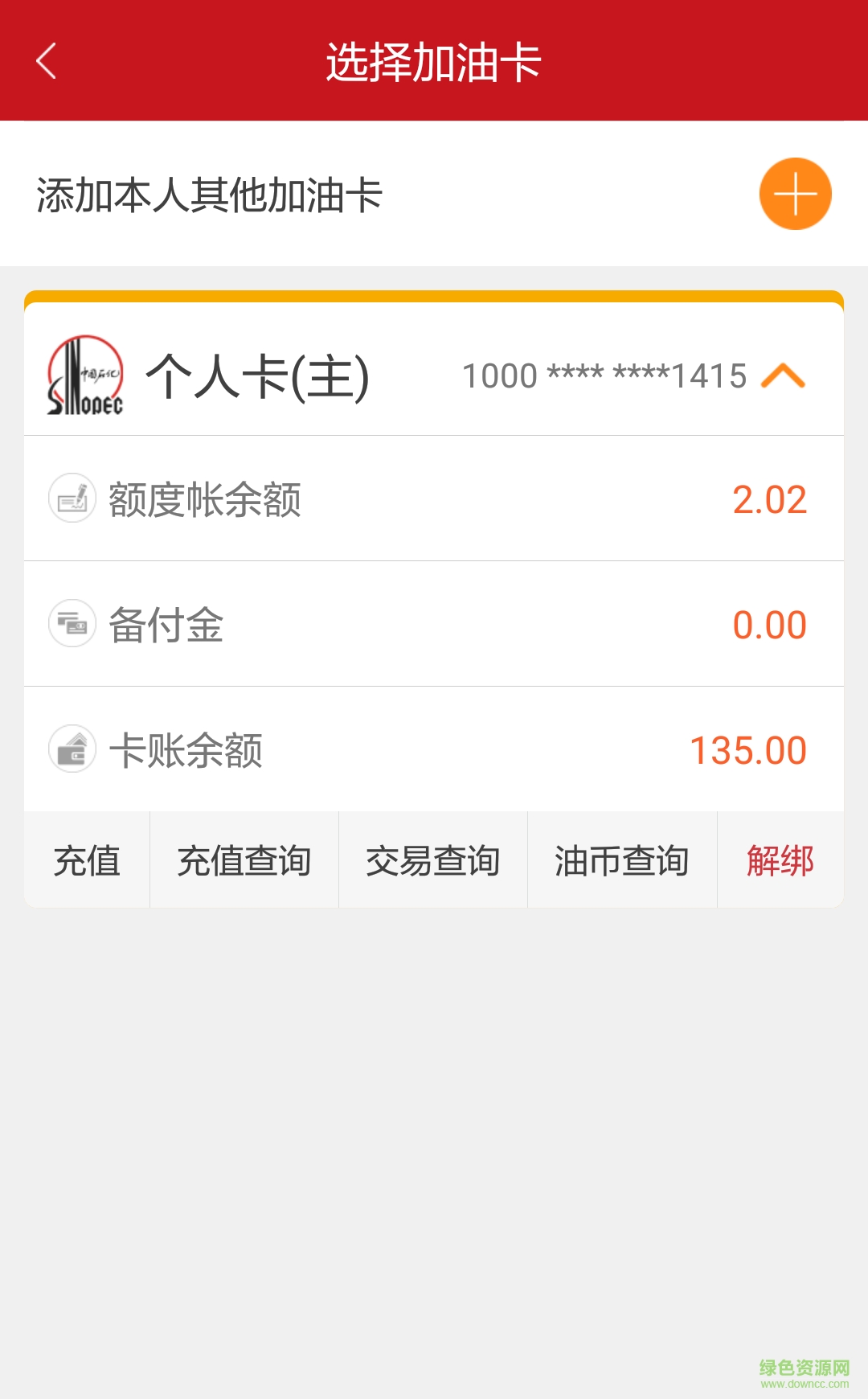Screen dimensions: 868x1399
Task: Tap 充值查询 to check recharge records
Action: pos(244,860)
